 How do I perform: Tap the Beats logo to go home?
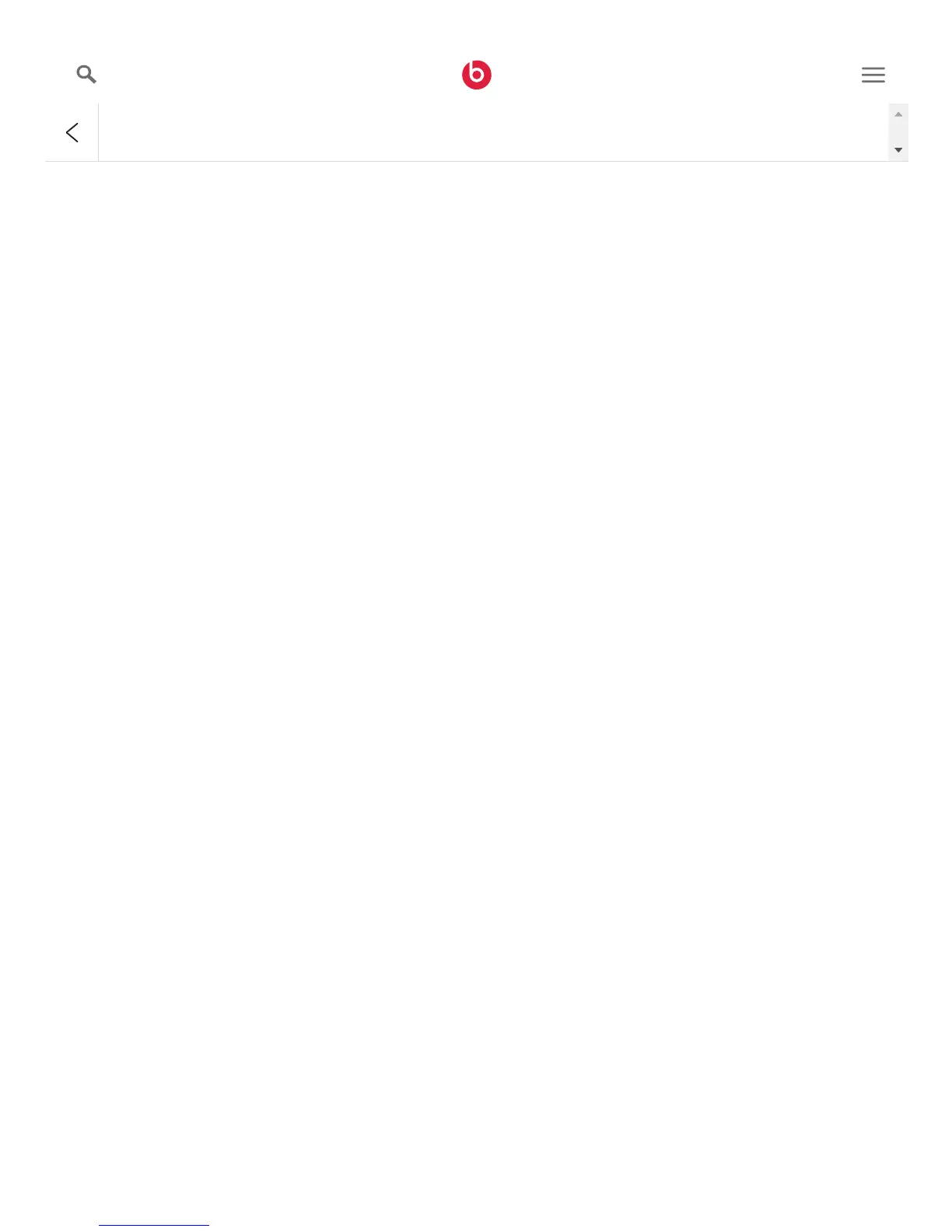[477, 75]
